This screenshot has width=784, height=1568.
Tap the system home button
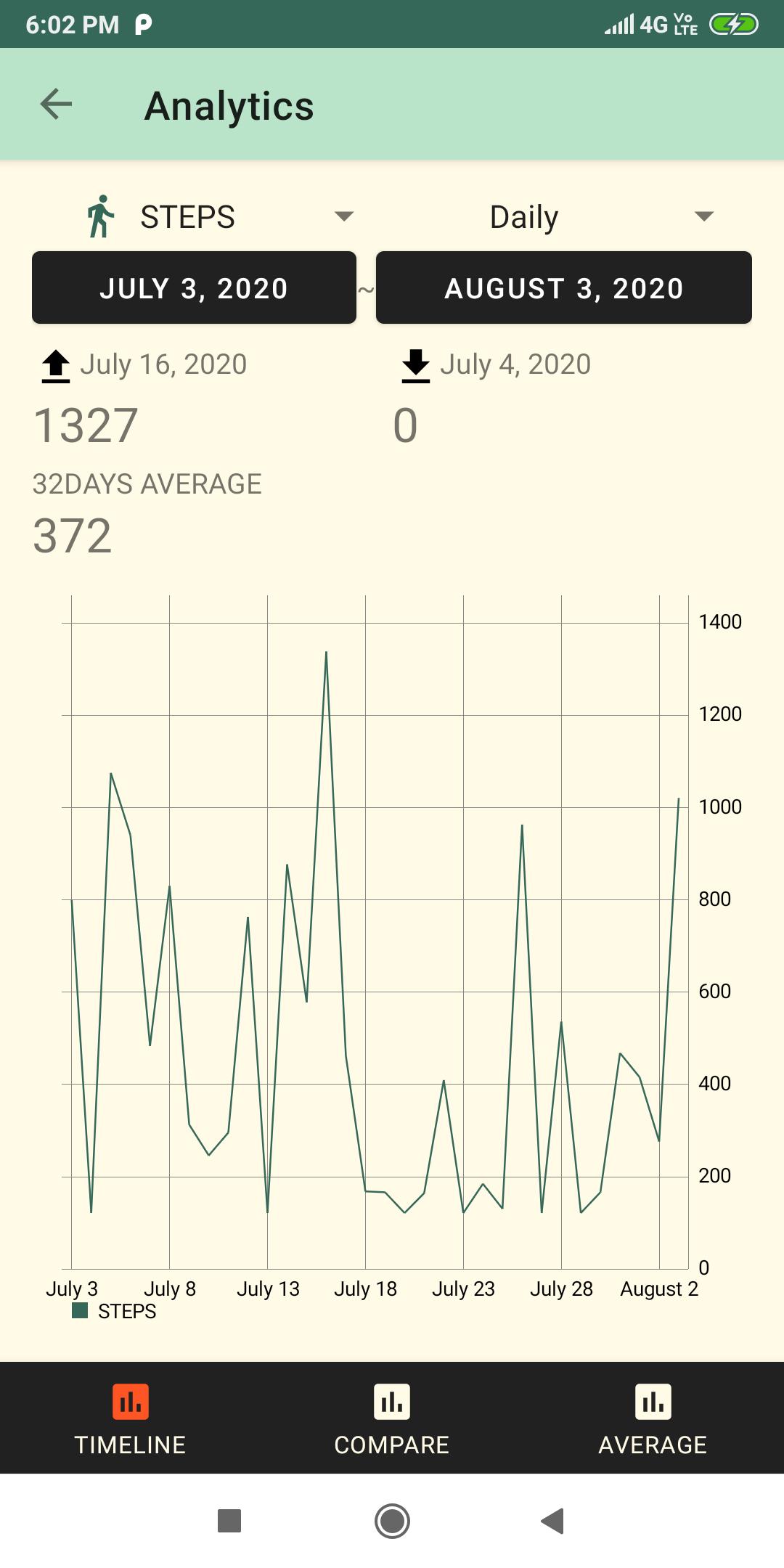click(x=392, y=1521)
